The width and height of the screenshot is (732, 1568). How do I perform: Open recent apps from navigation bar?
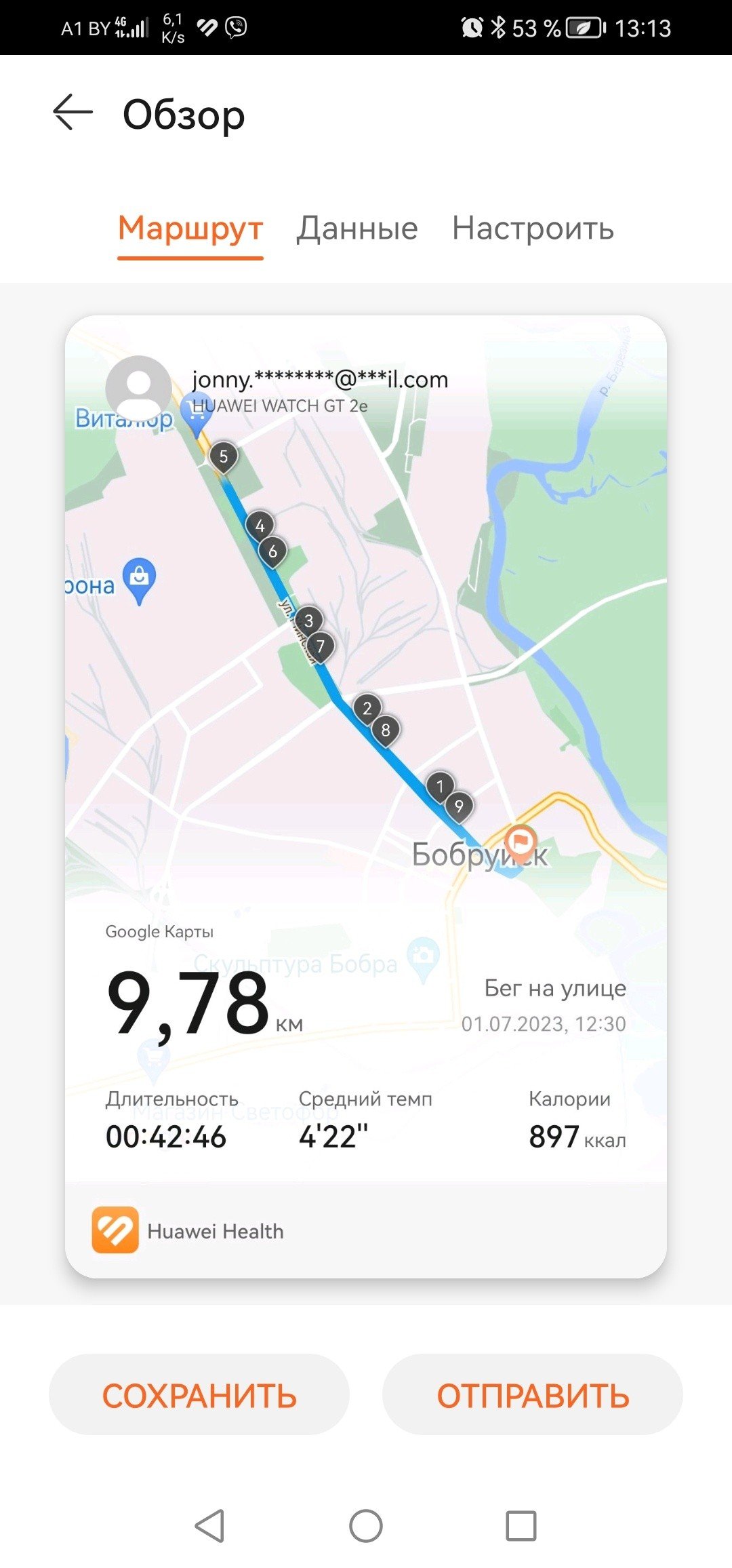pyautogui.click(x=521, y=1526)
